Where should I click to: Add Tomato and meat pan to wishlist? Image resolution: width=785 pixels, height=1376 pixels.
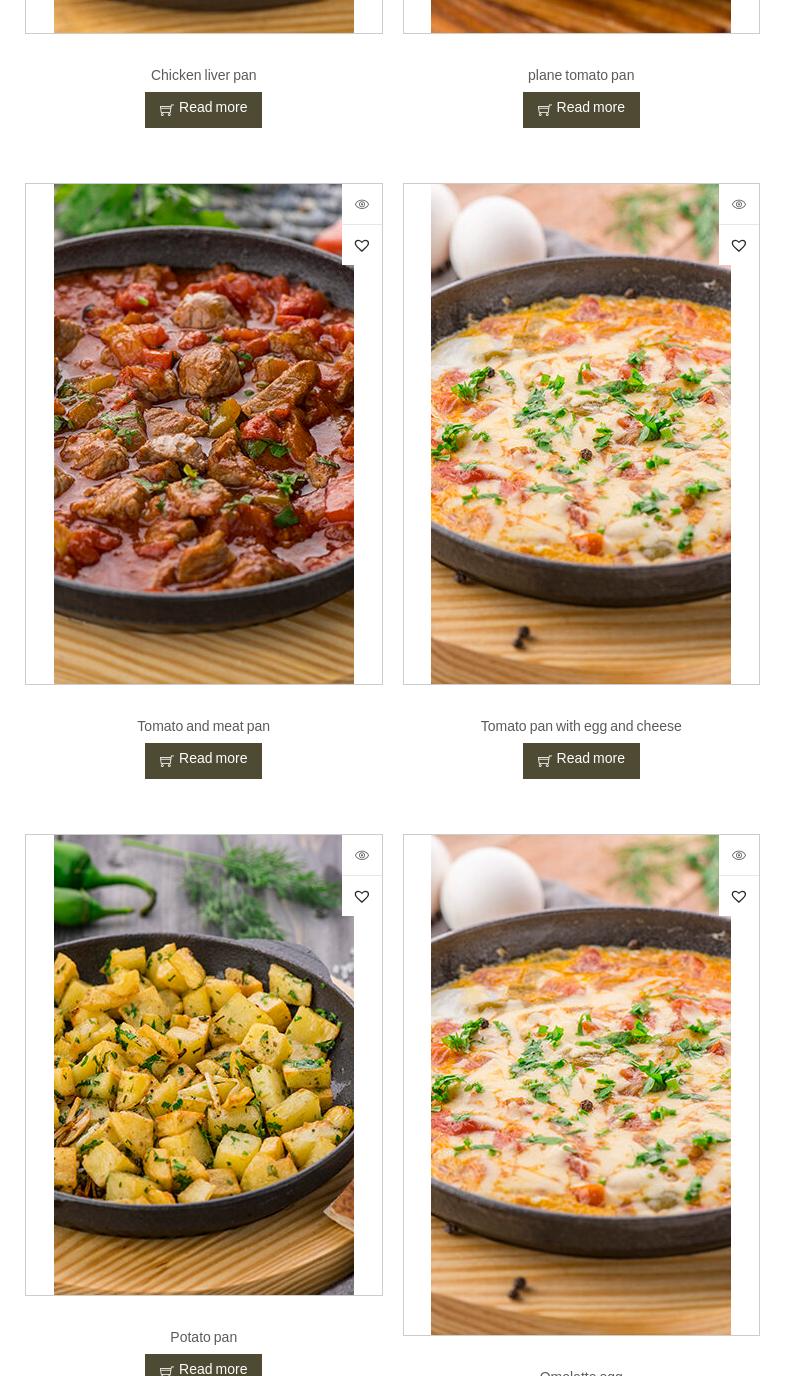(x=362, y=245)
